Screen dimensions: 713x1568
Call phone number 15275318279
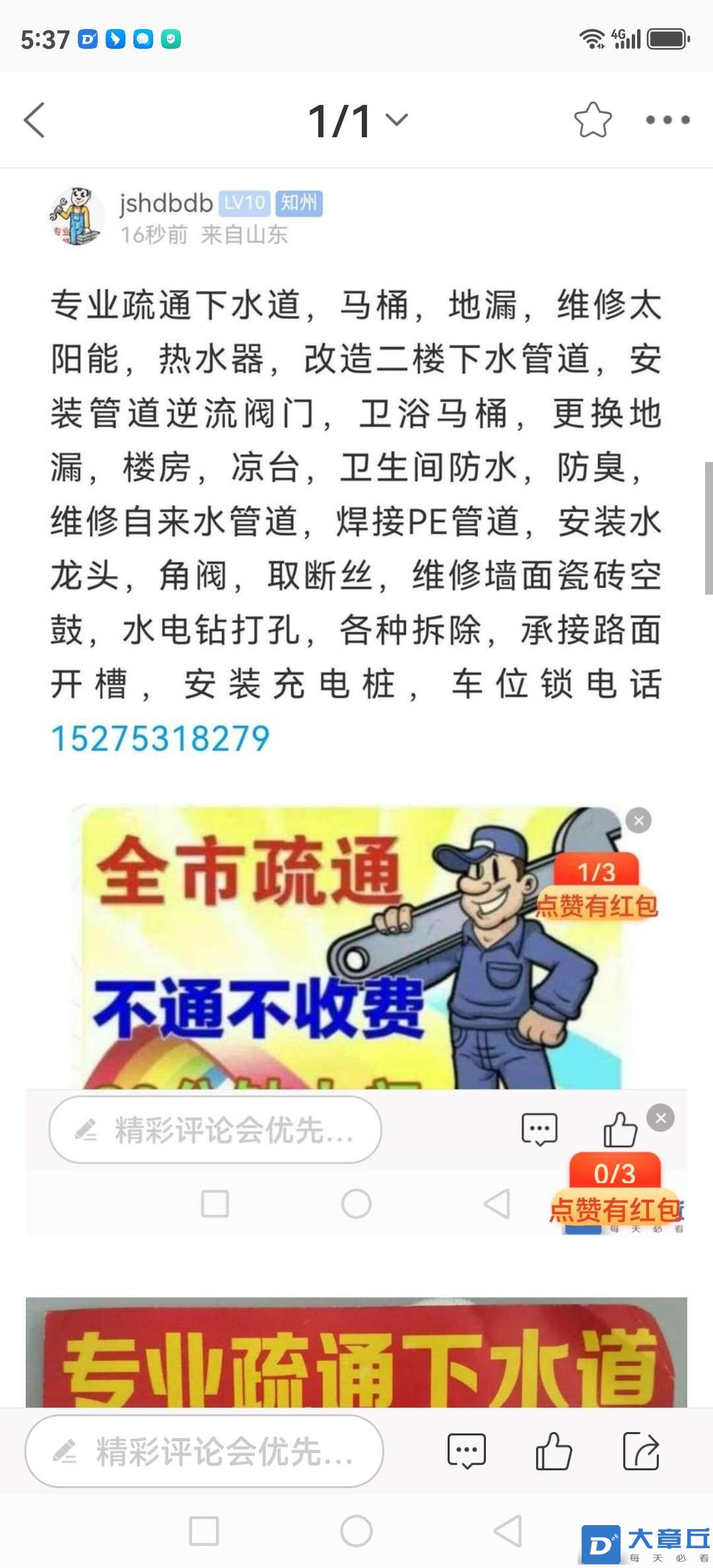pos(160,738)
